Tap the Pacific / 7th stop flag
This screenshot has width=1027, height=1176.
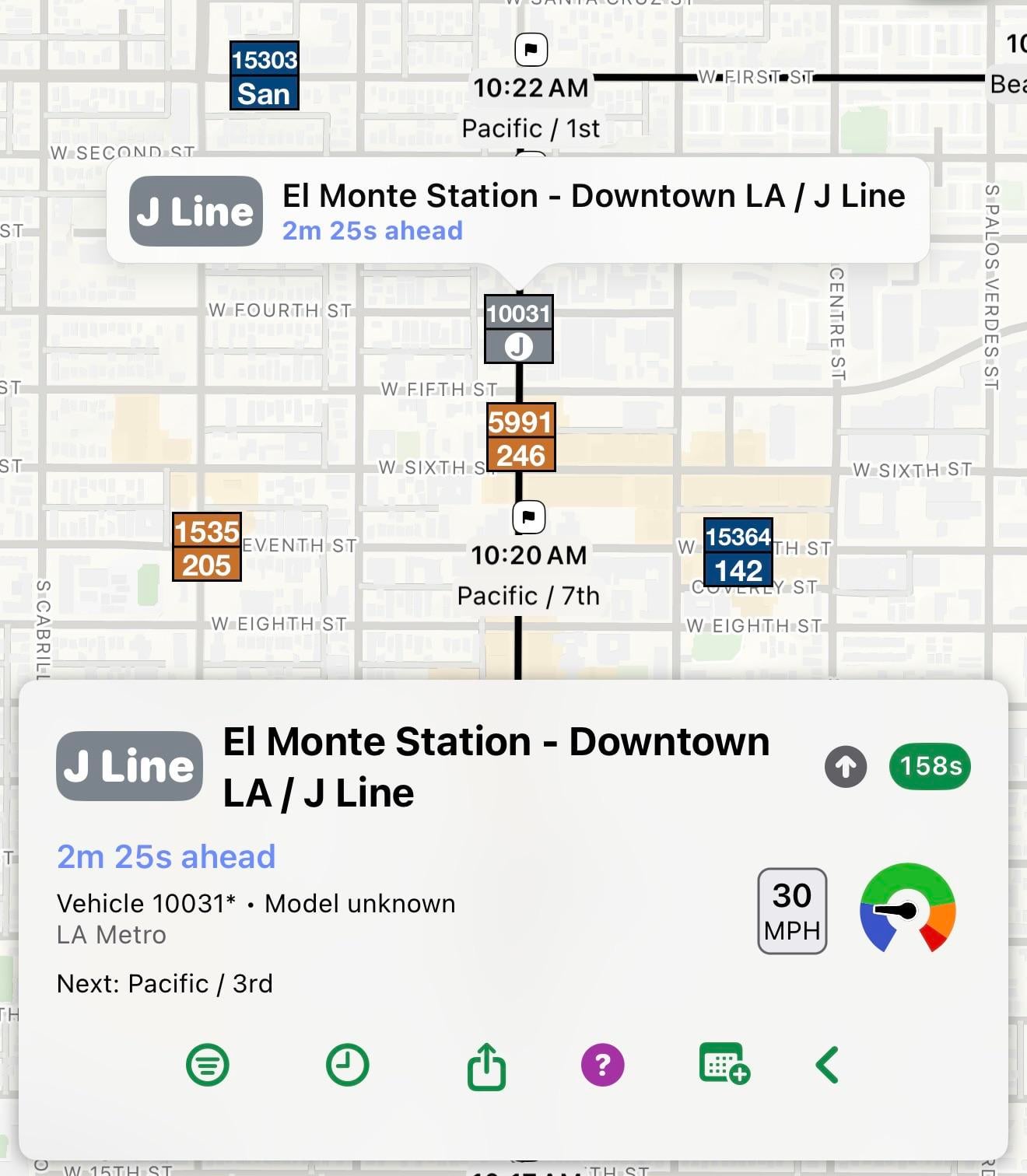[x=529, y=516]
